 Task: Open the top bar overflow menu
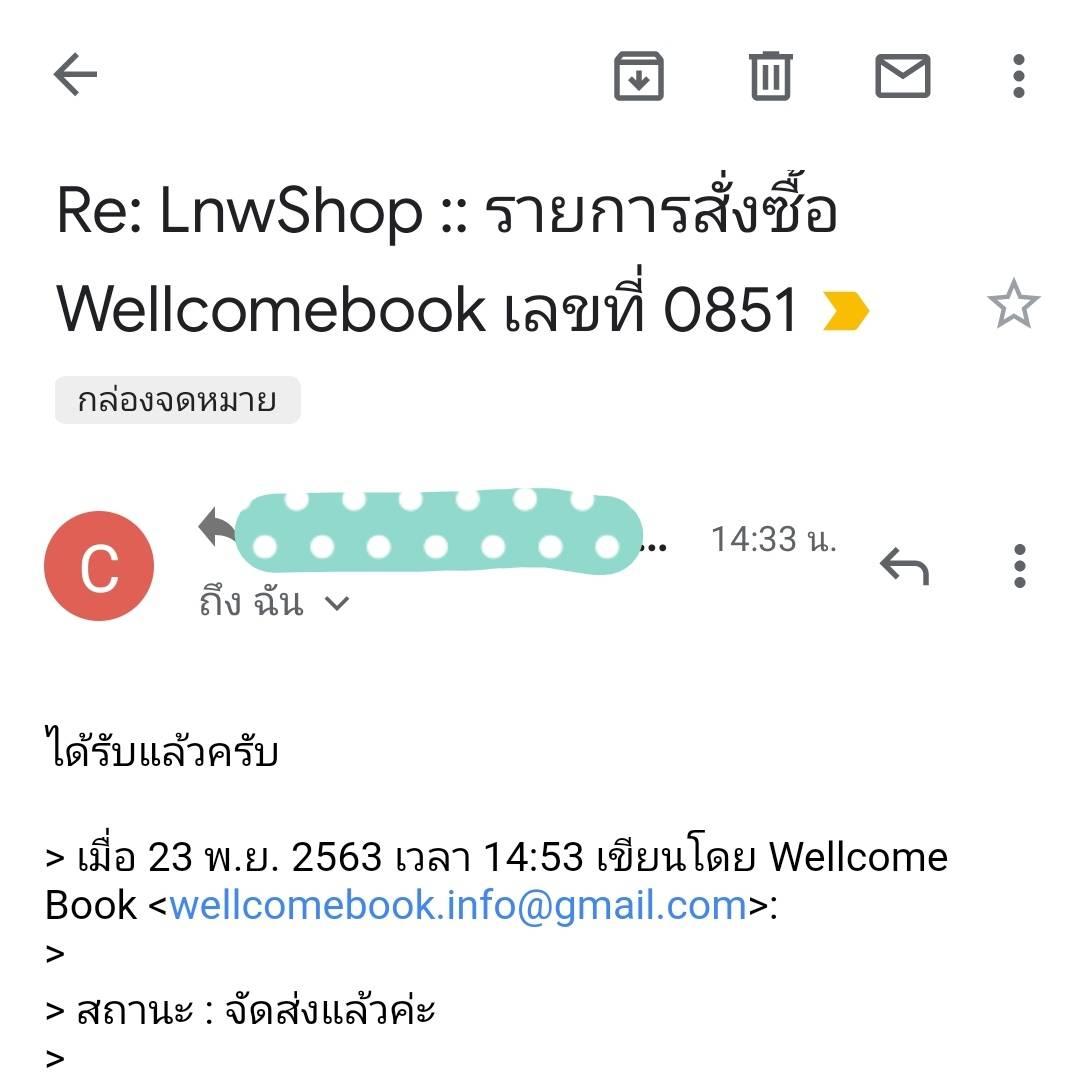coord(1018,75)
